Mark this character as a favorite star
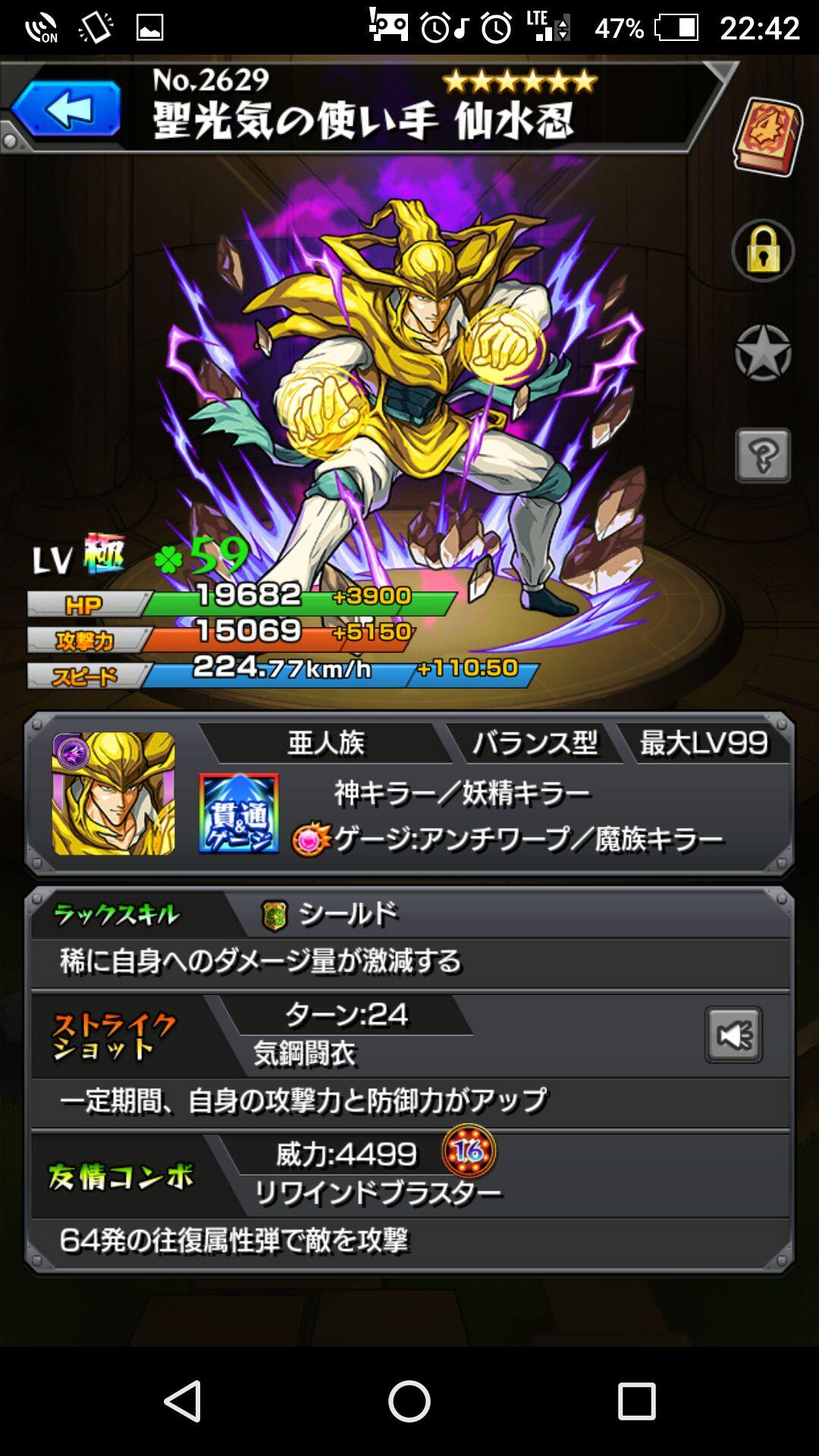819x1456 pixels. (x=763, y=353)
